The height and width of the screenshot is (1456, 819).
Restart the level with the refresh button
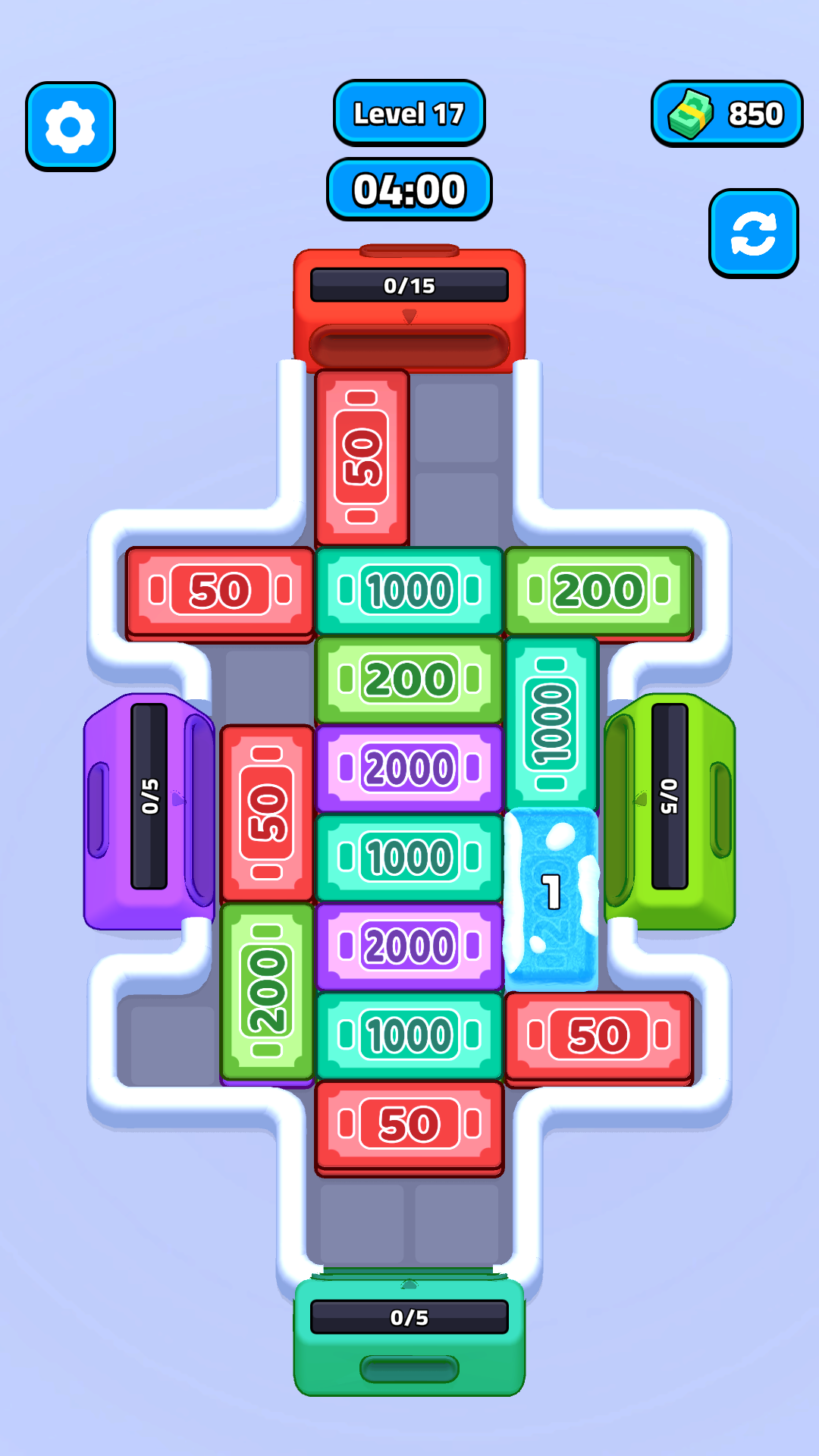click(x=753, y=233)
